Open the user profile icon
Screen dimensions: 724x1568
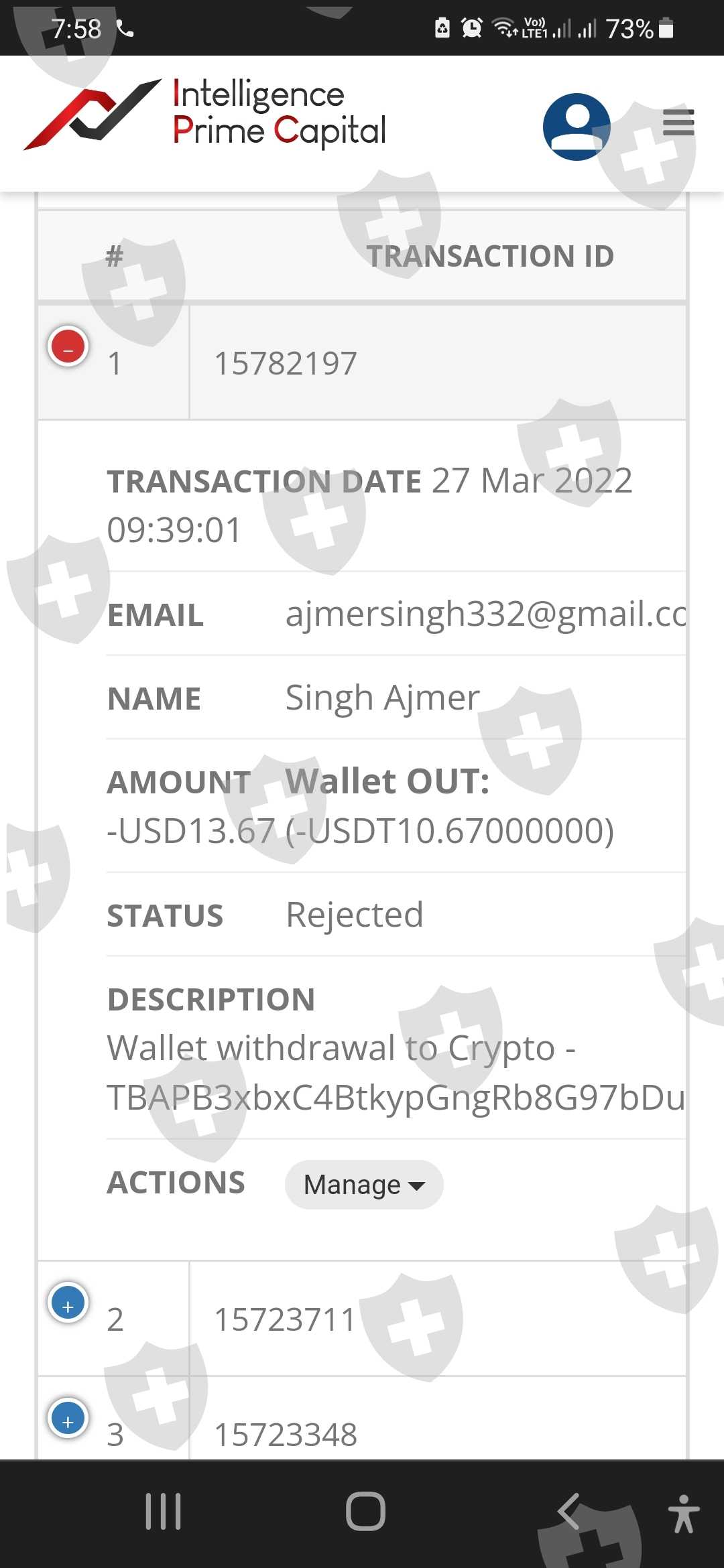577,127
